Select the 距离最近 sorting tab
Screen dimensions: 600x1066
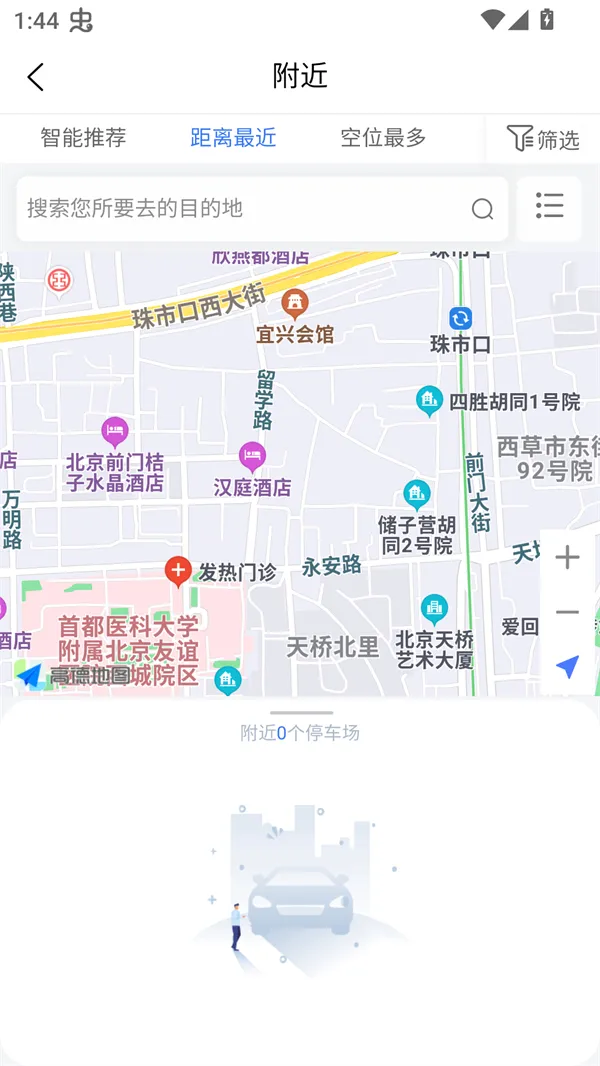click(x=233, y=138)
